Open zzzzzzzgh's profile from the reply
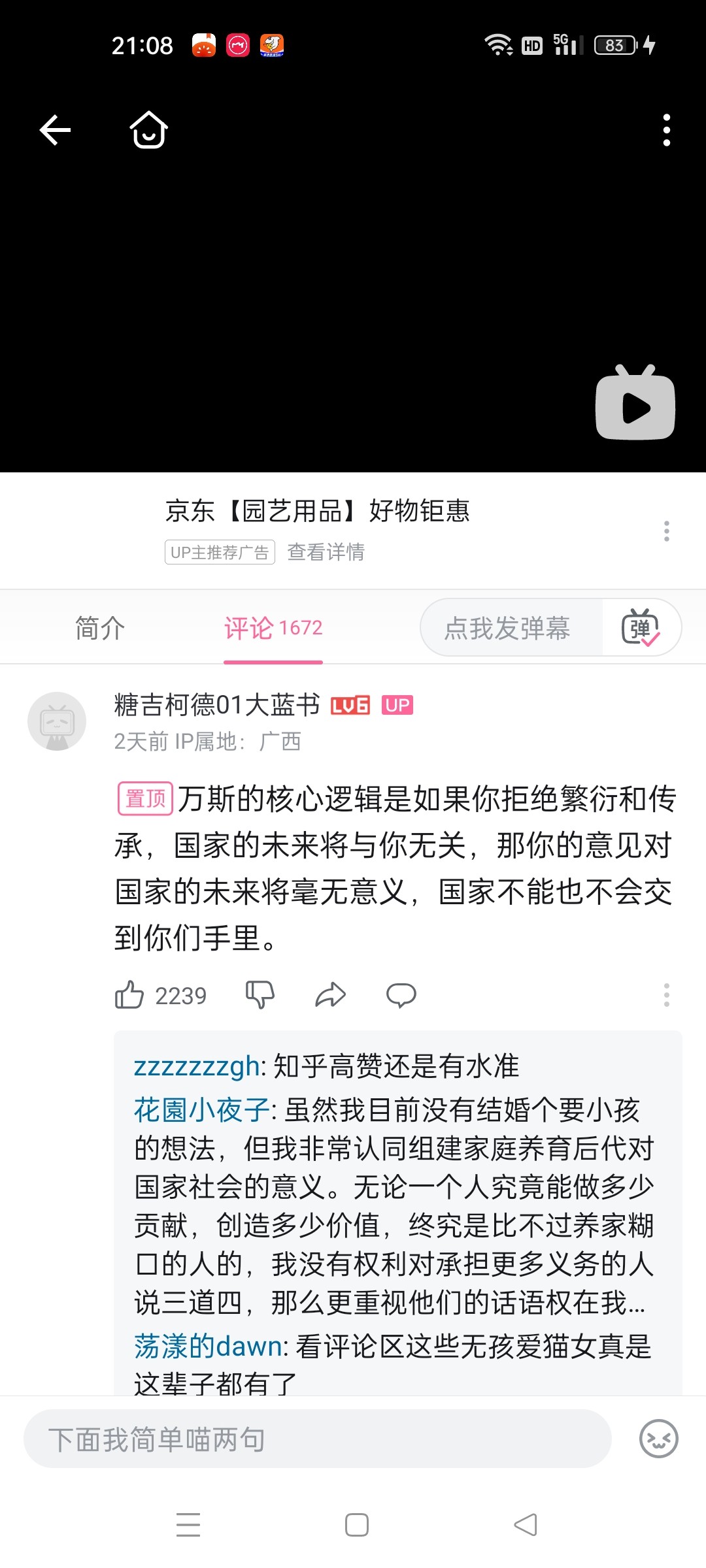The image size is (706, 1568). click(x=197, y=1066)
